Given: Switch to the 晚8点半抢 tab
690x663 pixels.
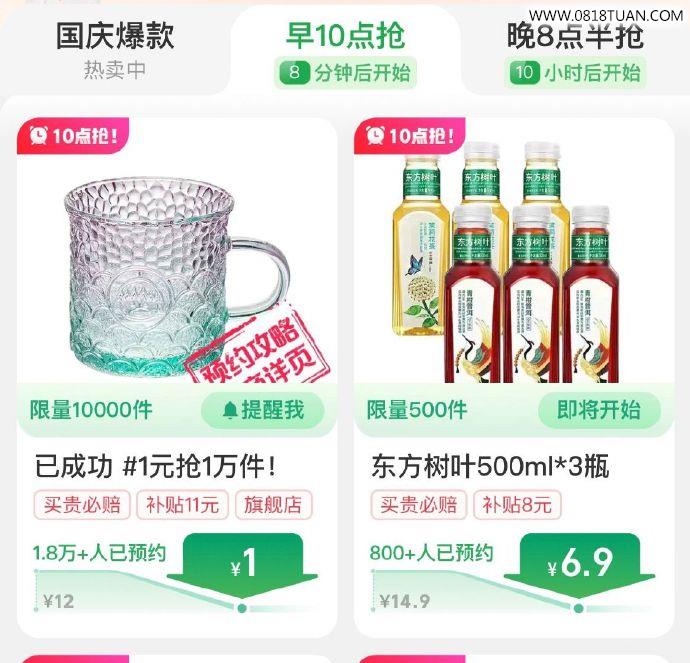Looking at the screenshot, I should [x=574, y=48].
